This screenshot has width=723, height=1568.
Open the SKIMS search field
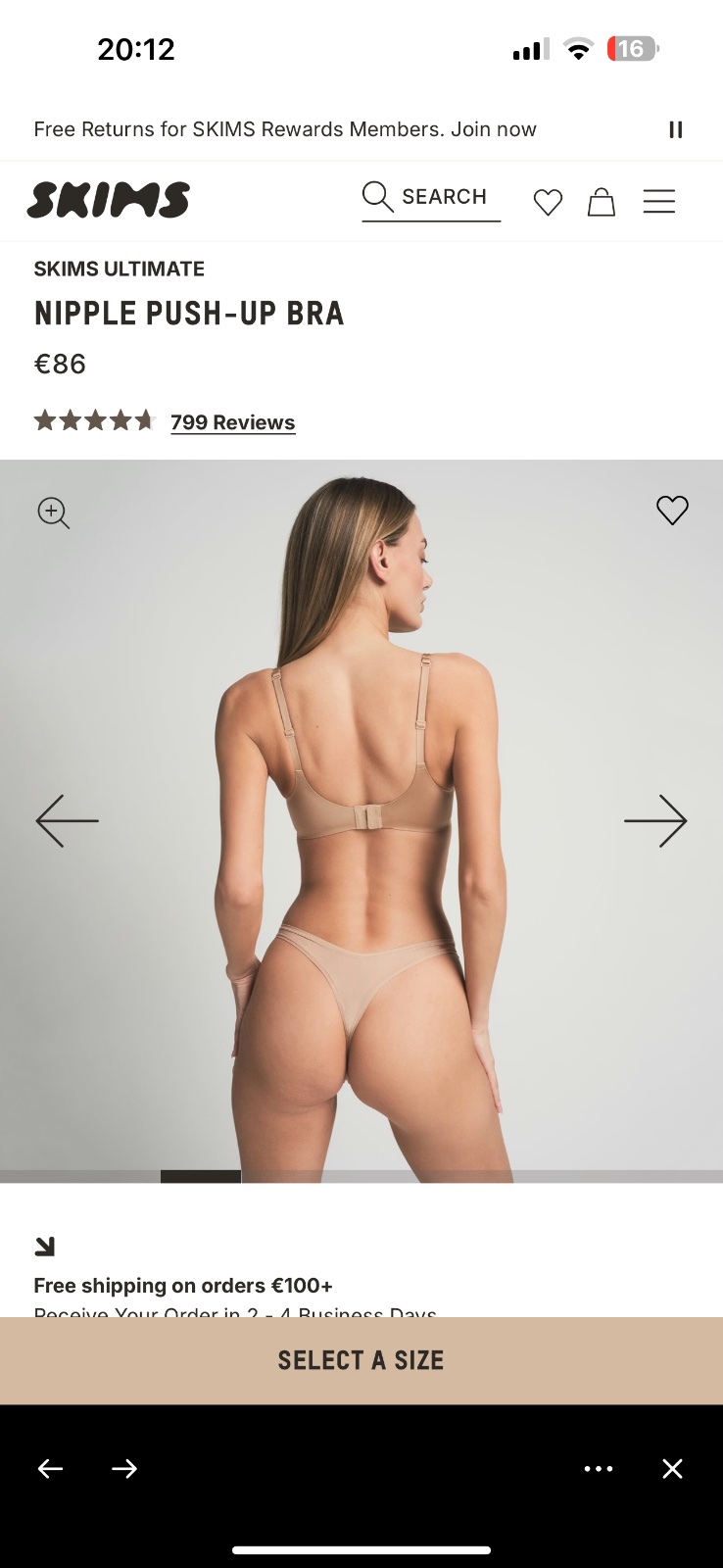(x=431, y=197)
